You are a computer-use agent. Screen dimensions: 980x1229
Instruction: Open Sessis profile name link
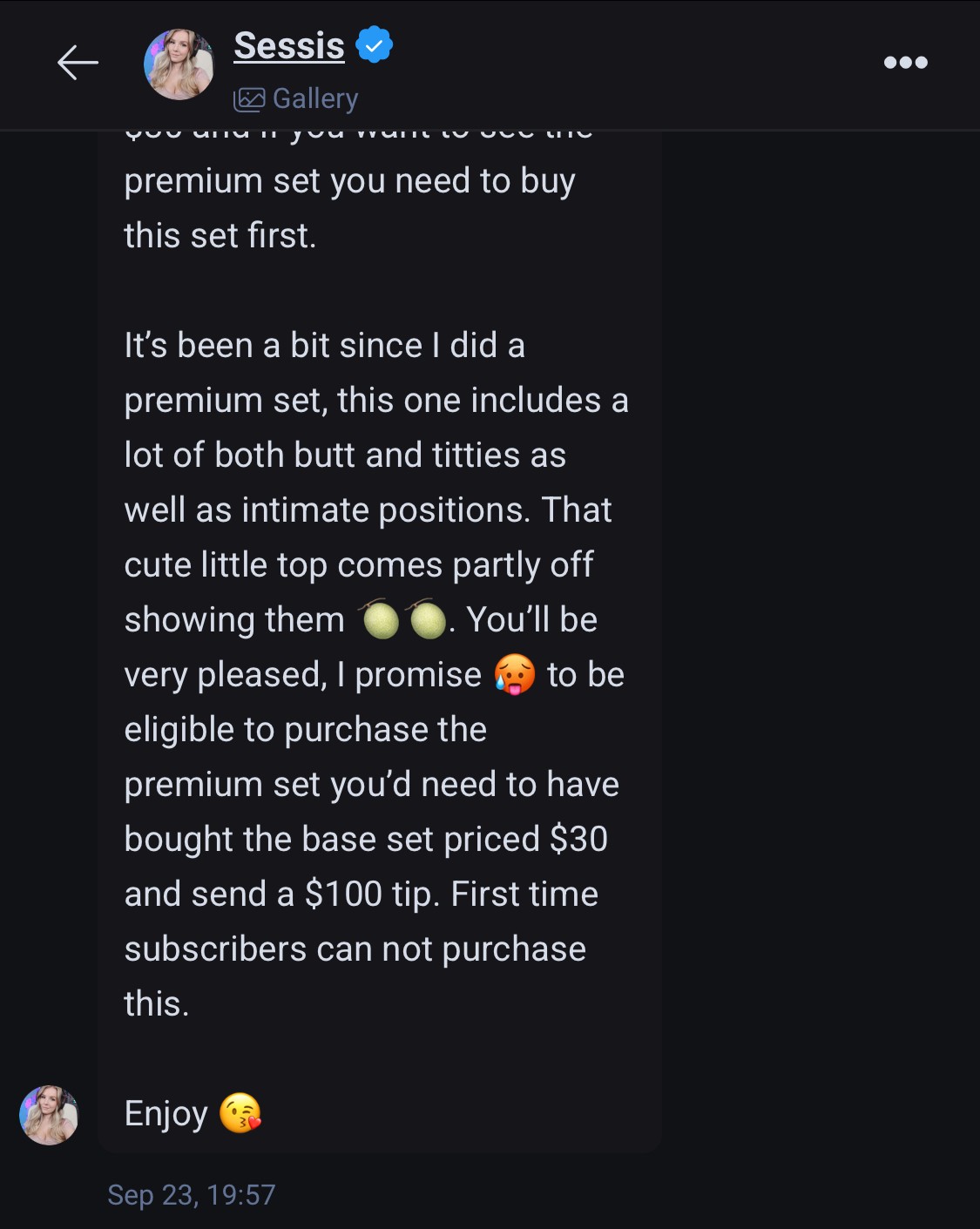pos(289,45)
